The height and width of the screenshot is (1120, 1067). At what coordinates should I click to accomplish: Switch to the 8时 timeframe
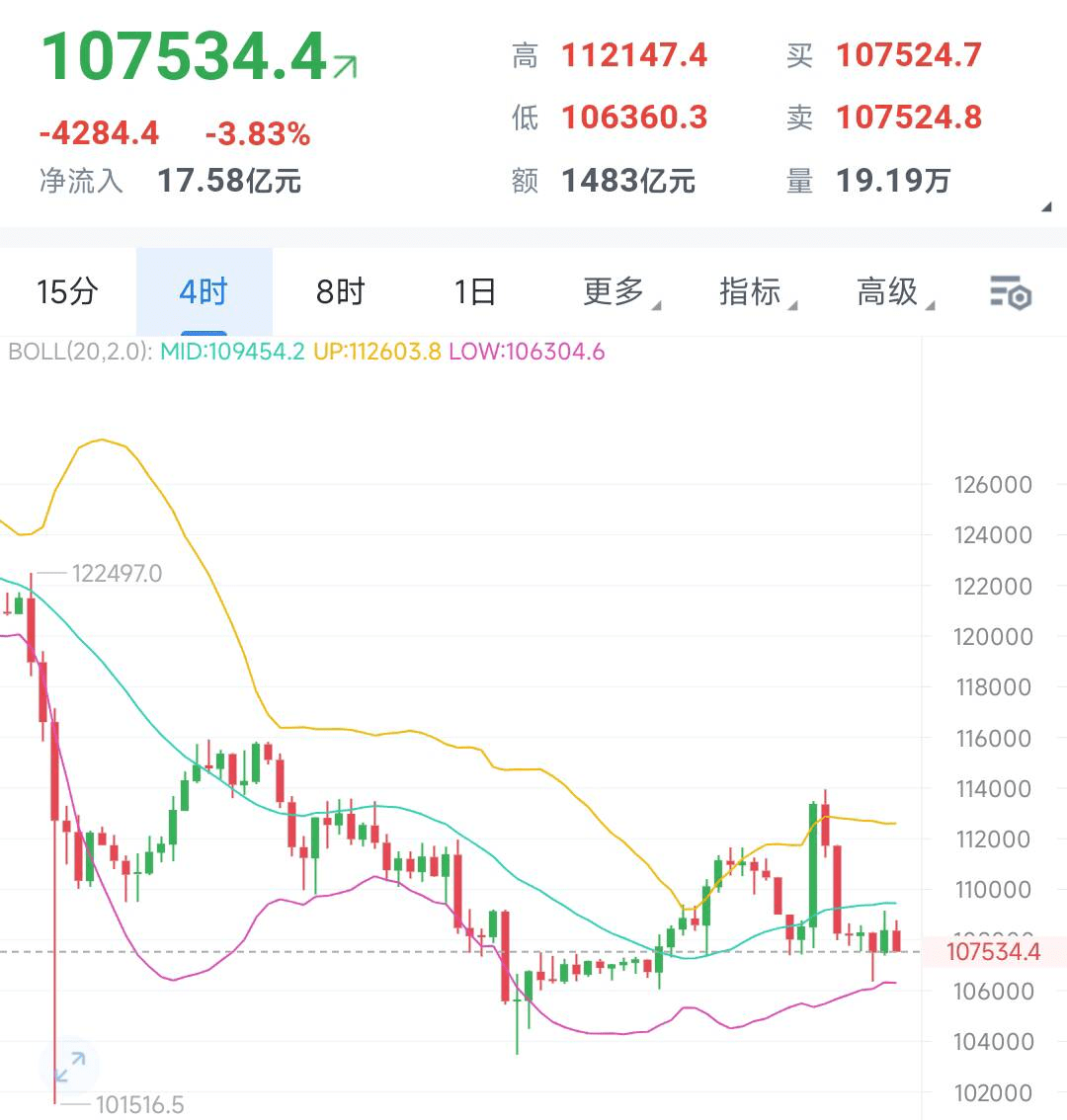[x=340, y=292]
